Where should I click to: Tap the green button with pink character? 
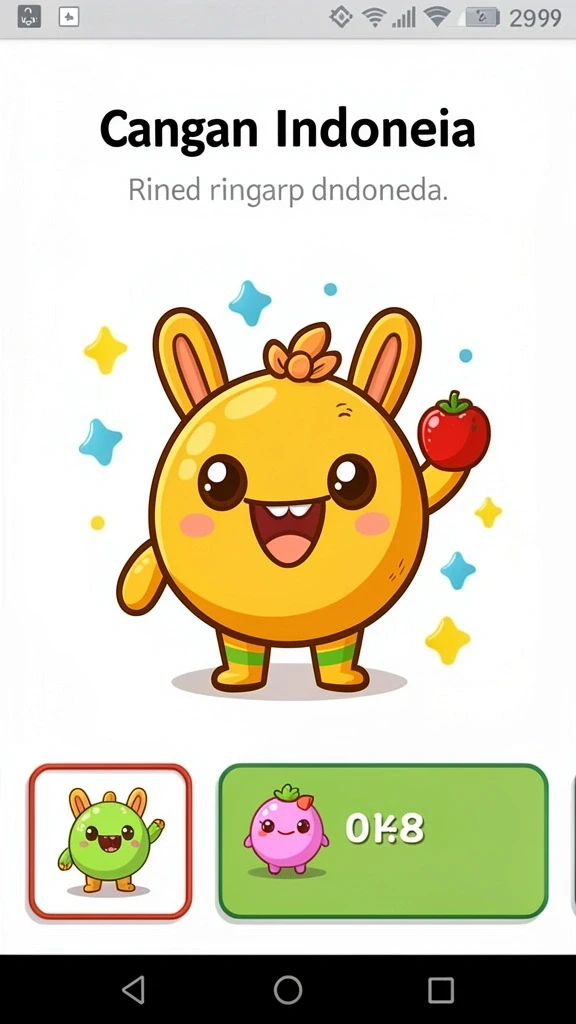click(383, 841)
